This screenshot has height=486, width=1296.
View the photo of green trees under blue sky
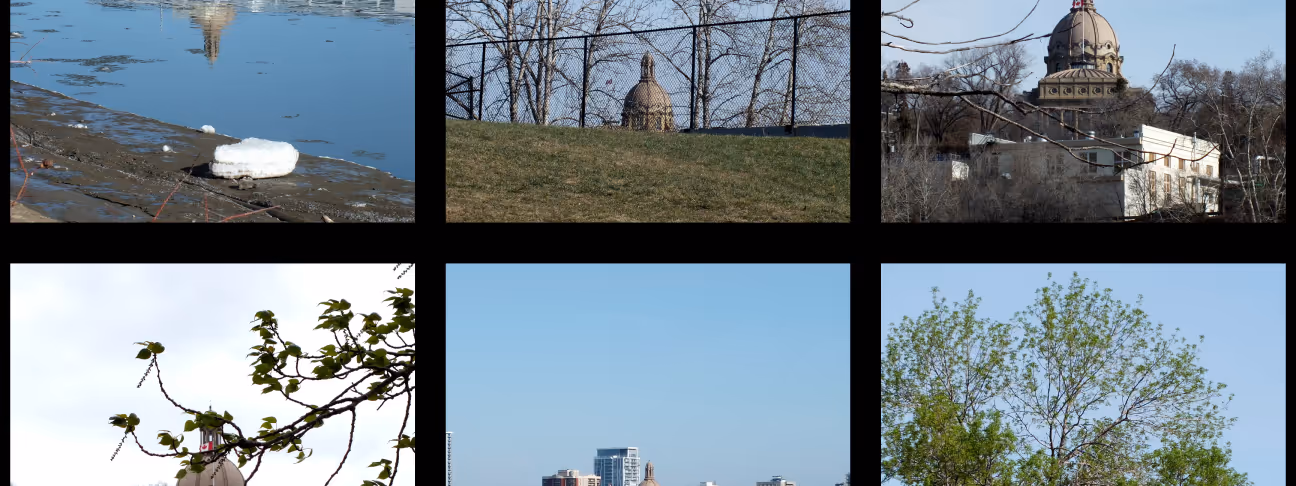coord(1082,375)
